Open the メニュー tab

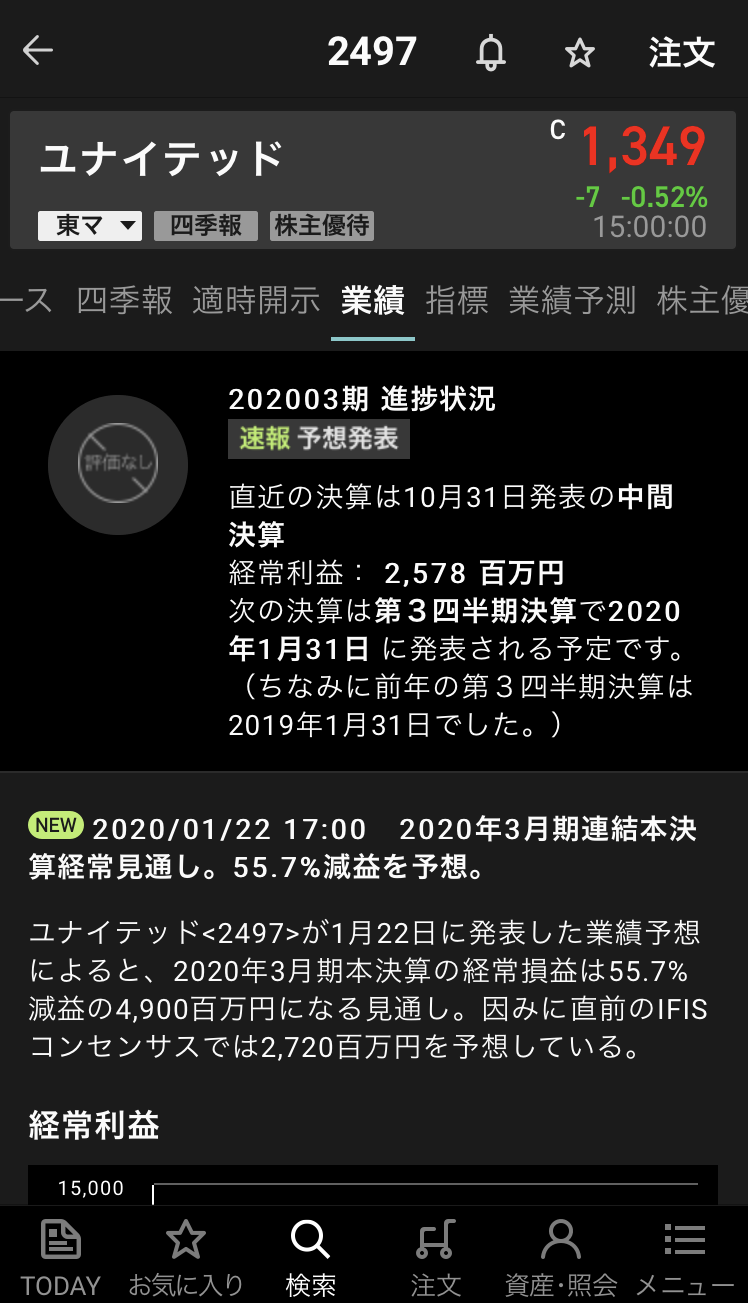pos(685,1256)
